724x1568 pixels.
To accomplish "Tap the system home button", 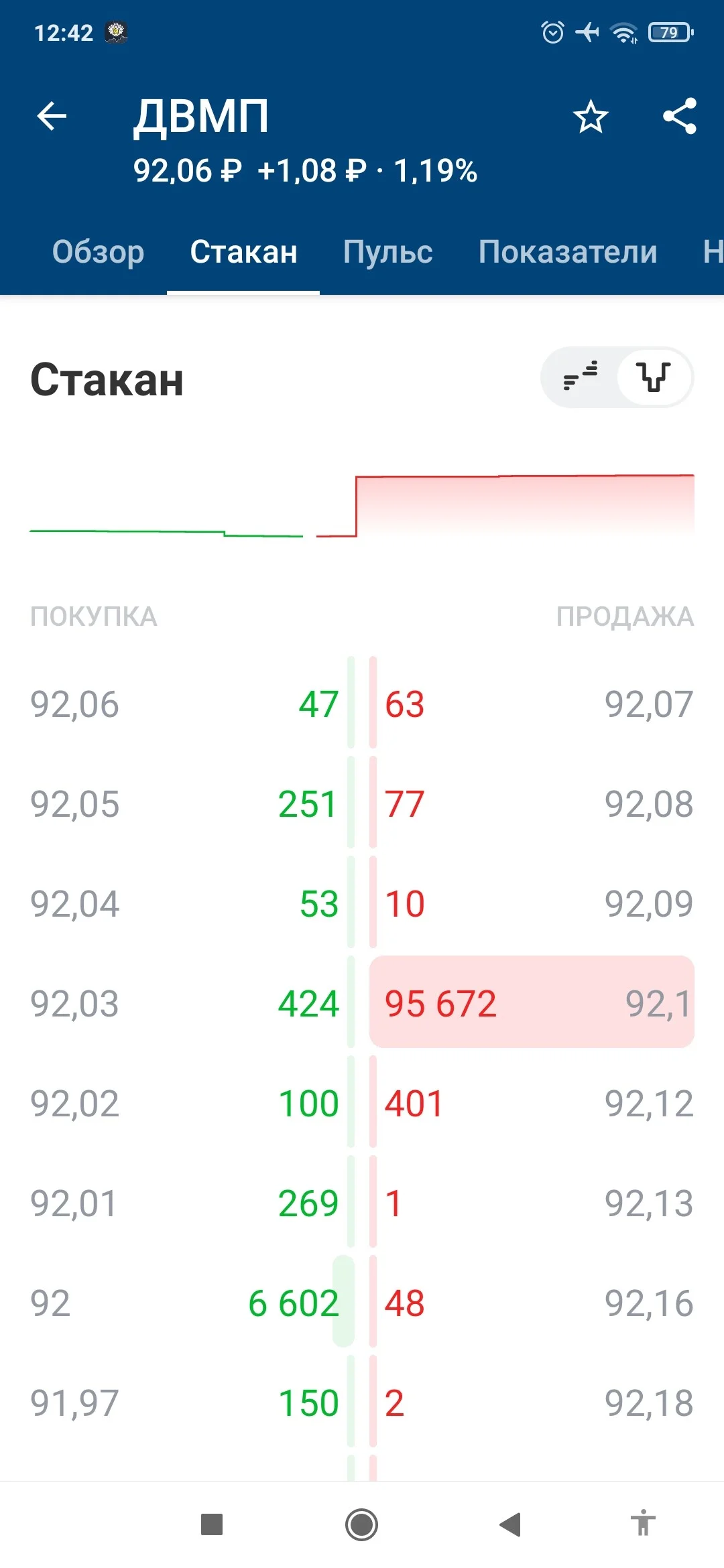I will (x=361, y=1524).
